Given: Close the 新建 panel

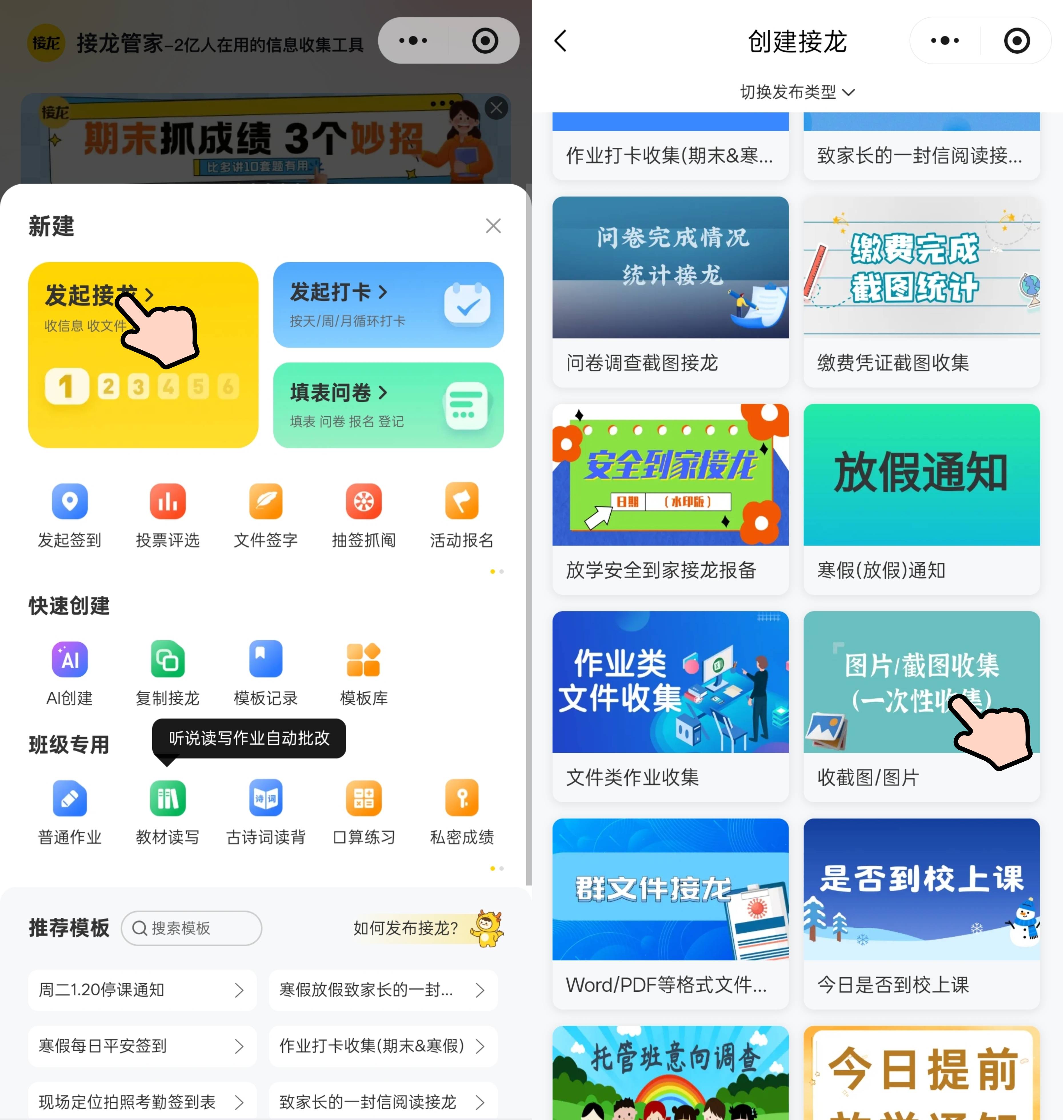Looking at the screenshot, I should [493, 226].
